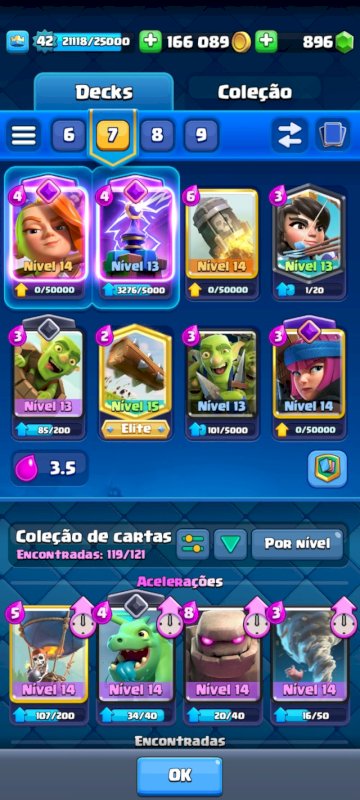Change sorting with Por nível button

click(297, 544)
